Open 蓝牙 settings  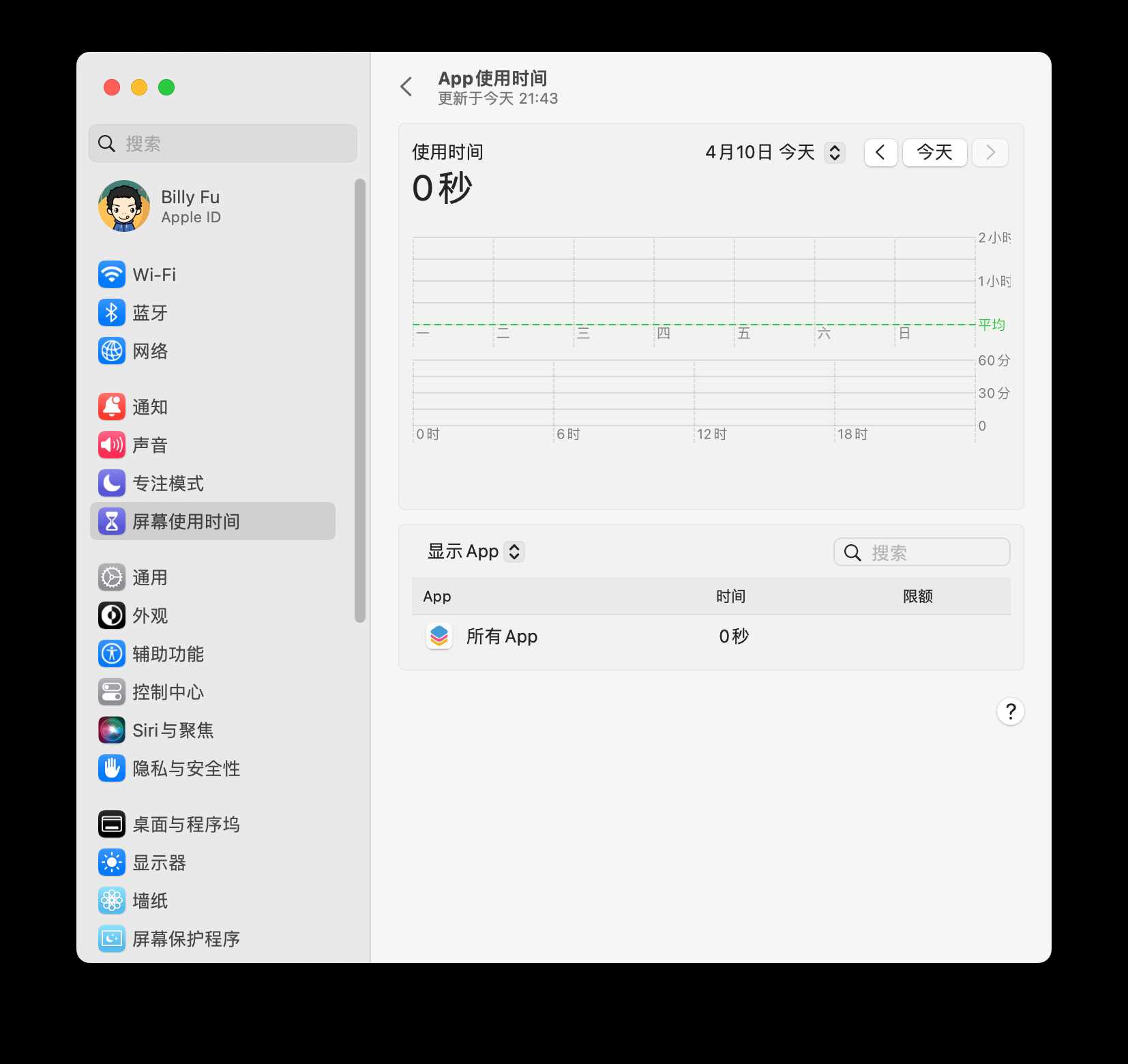pos(150,313)
